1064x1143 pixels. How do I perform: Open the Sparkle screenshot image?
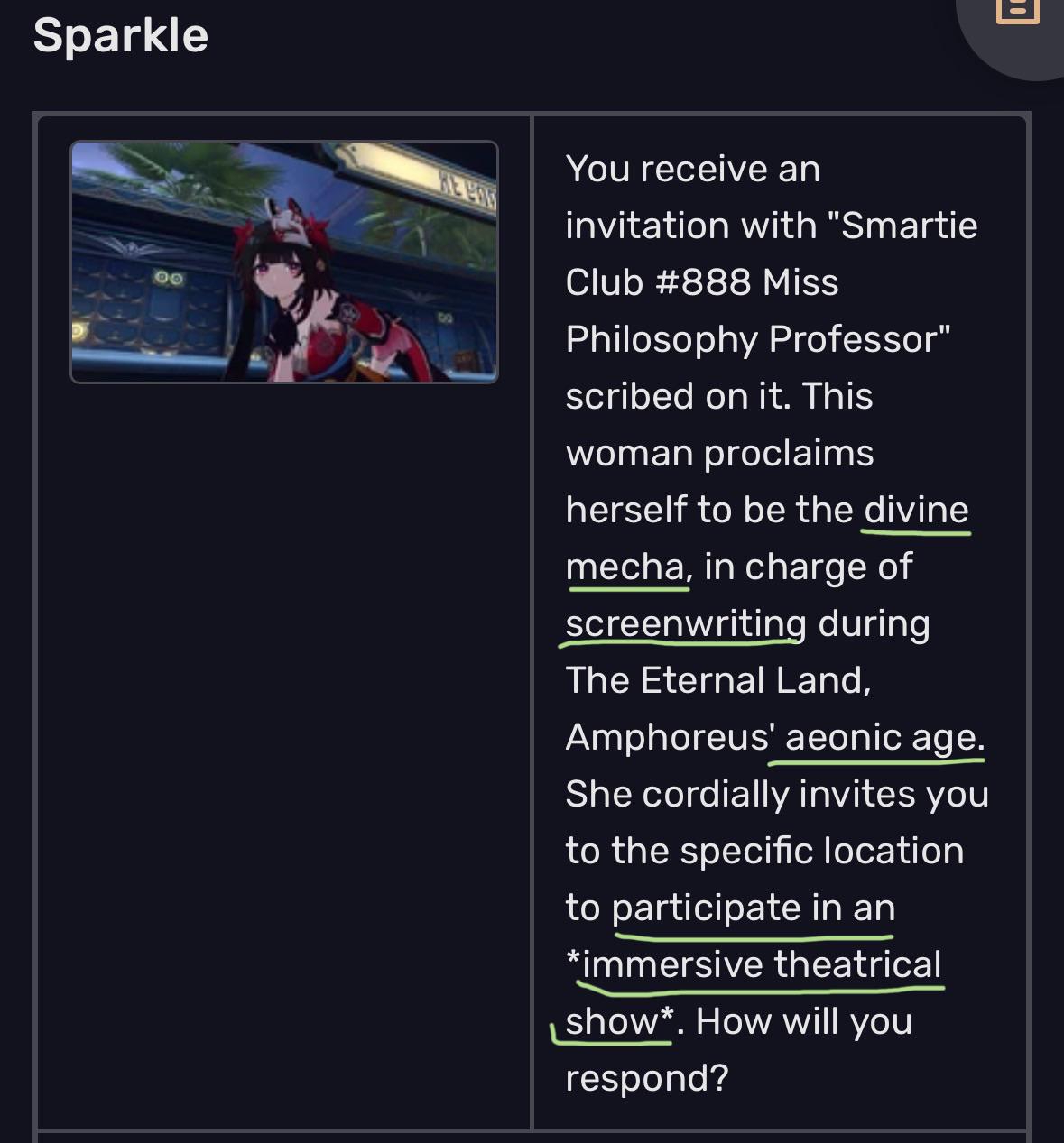pos(284,262)
